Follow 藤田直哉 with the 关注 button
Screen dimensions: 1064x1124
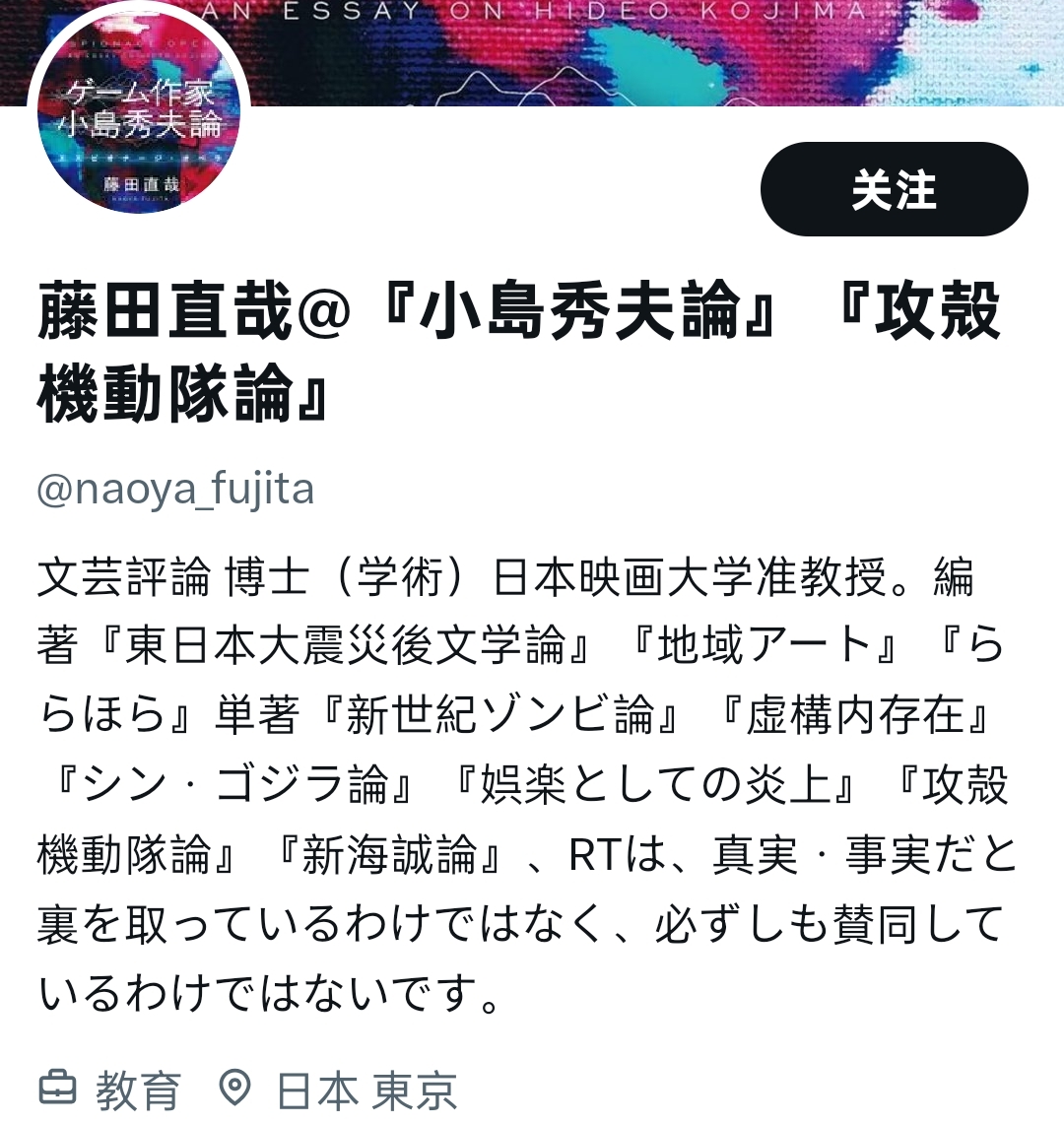point(894,189)
